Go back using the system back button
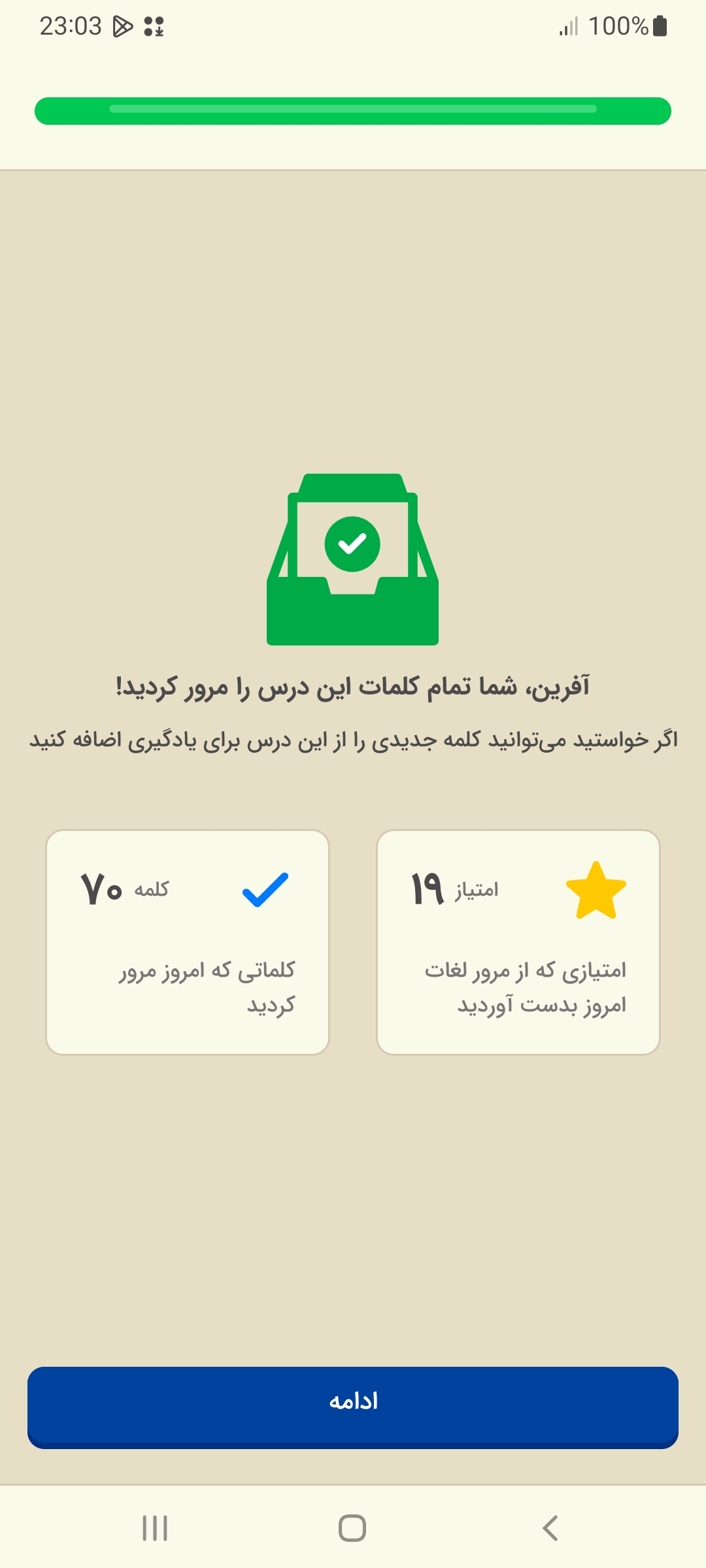 [550, 1528]
